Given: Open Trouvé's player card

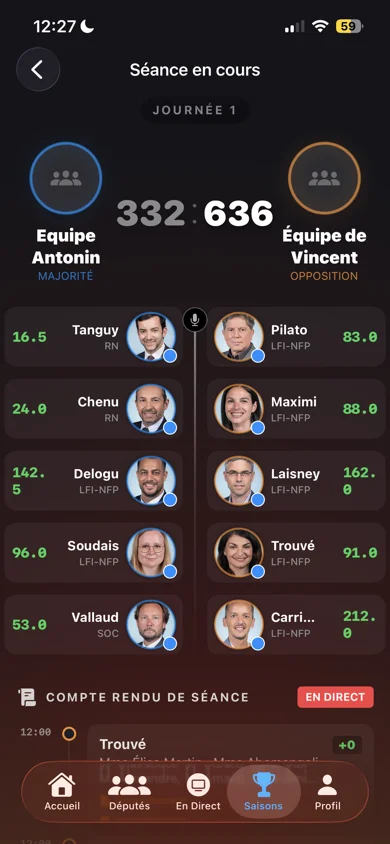Looking at the screenshot, I should (296, 552).
